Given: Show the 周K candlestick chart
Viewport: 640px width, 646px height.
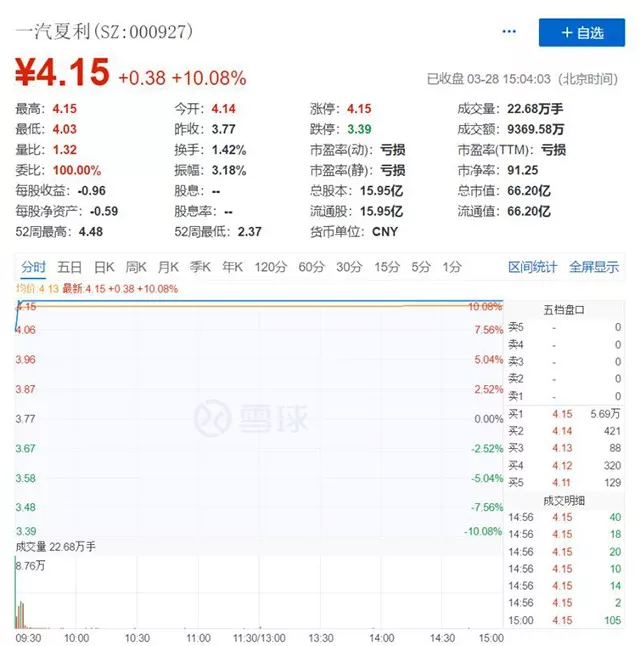Looking at the screenshot, I should pyautogui.click(x=136, y=267).
